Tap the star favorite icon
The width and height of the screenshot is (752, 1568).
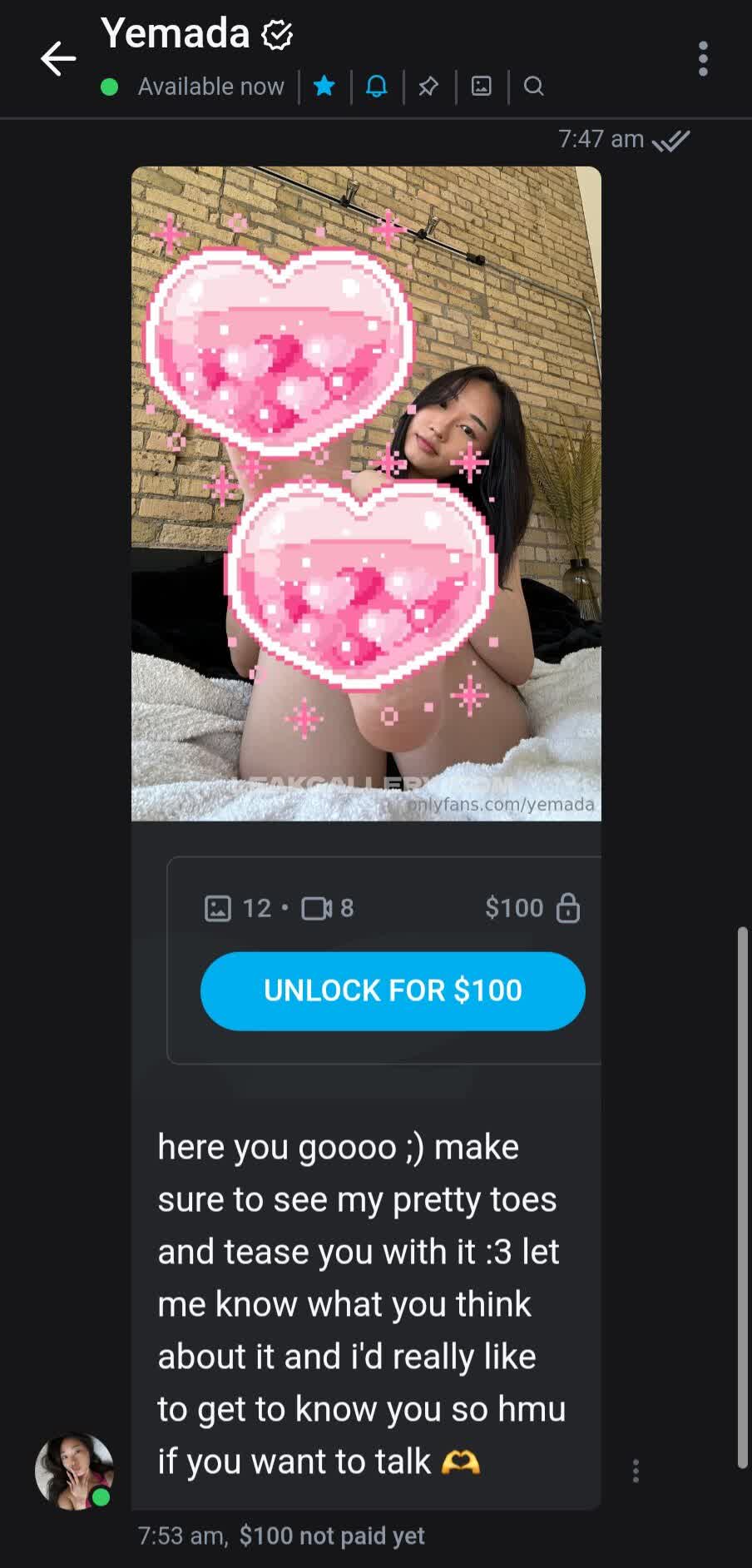coord(324,86)
